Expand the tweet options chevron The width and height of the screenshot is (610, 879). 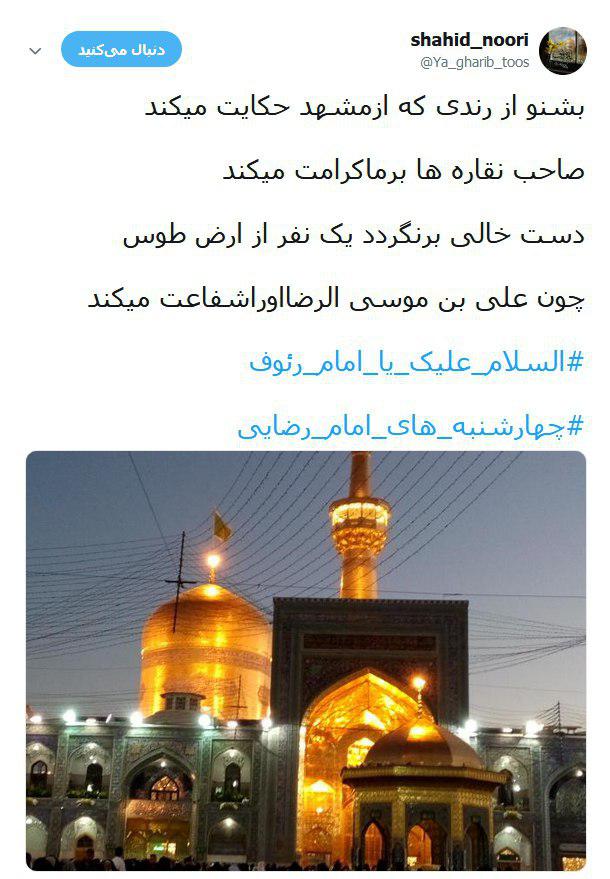coord(36,50)
